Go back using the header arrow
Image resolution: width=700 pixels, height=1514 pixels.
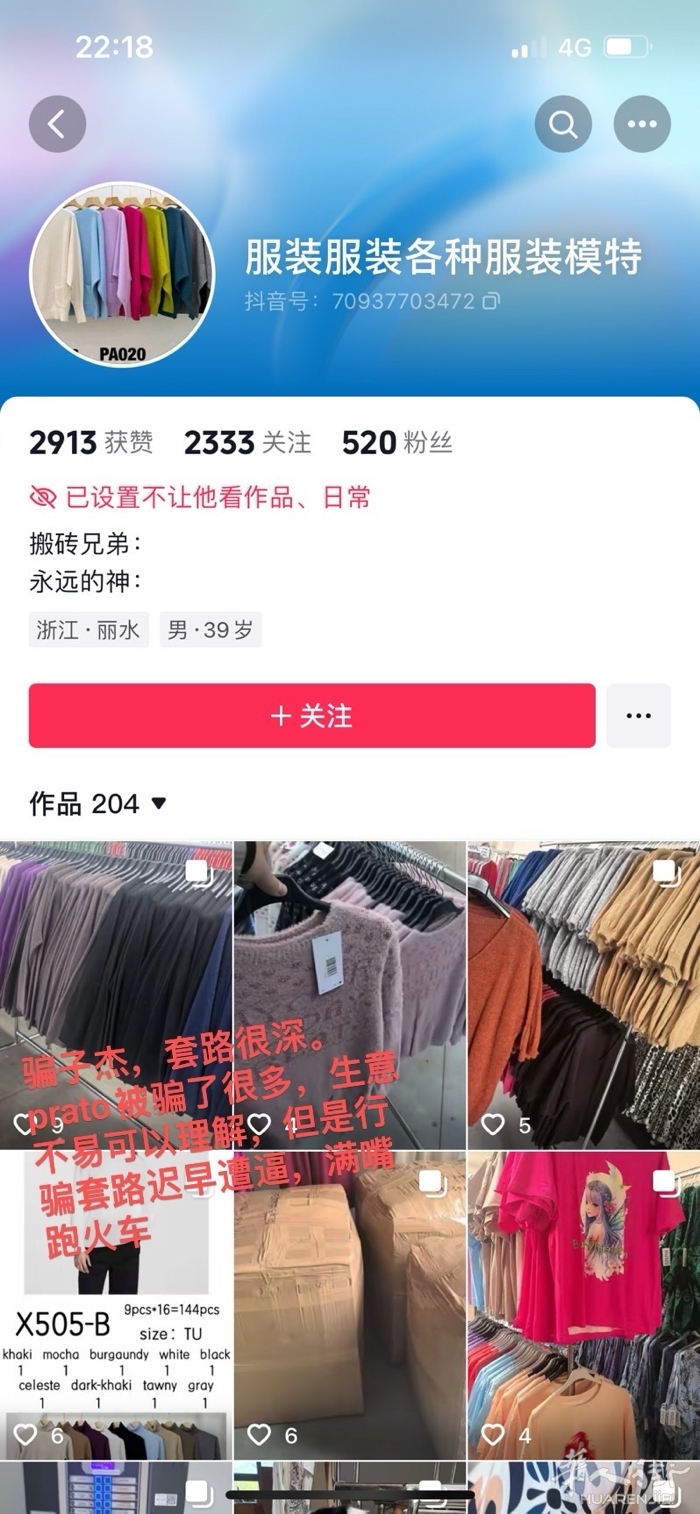[57, 124]
